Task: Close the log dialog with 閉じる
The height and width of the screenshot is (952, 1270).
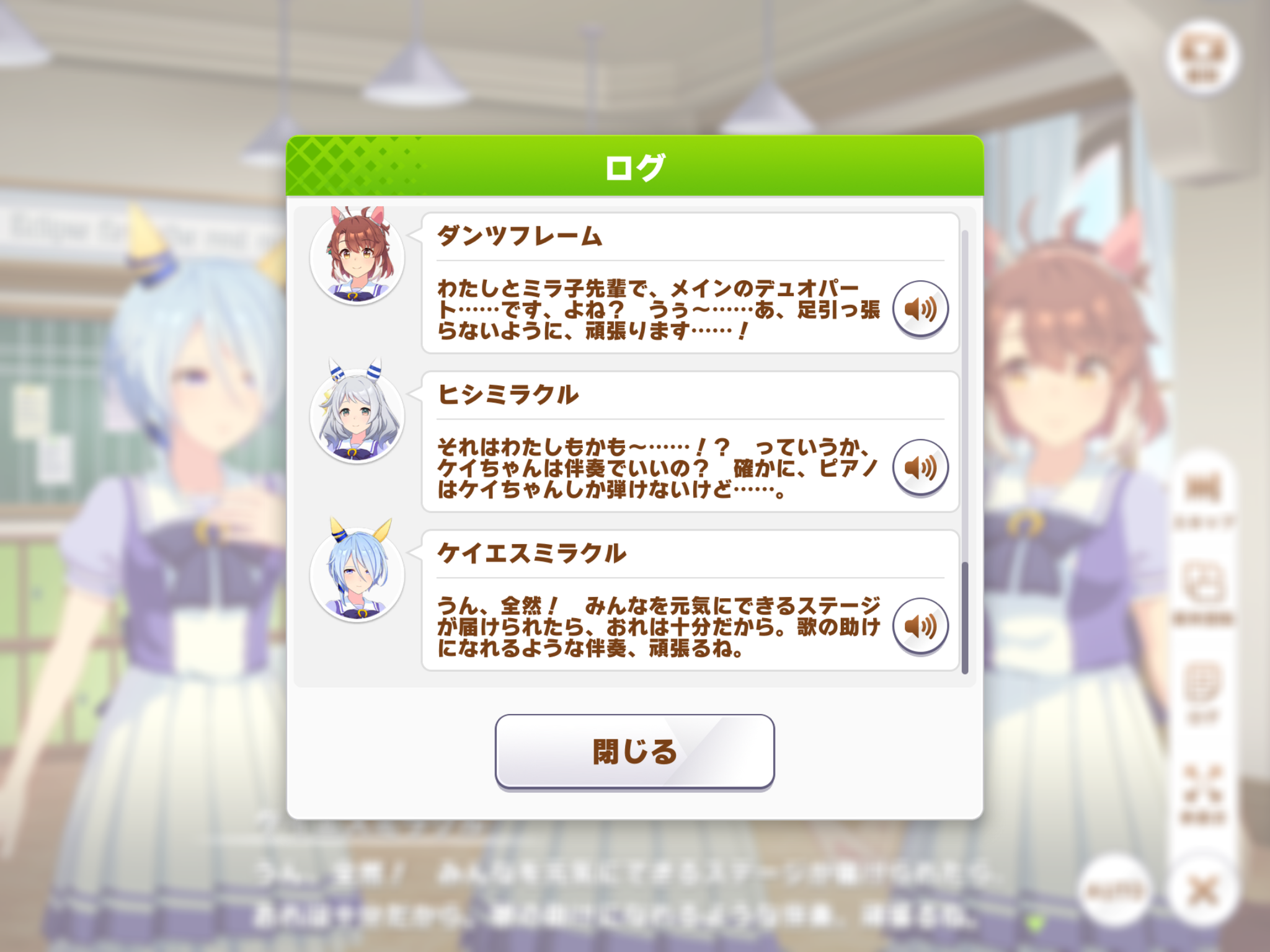Action: [x=634, y=751]
